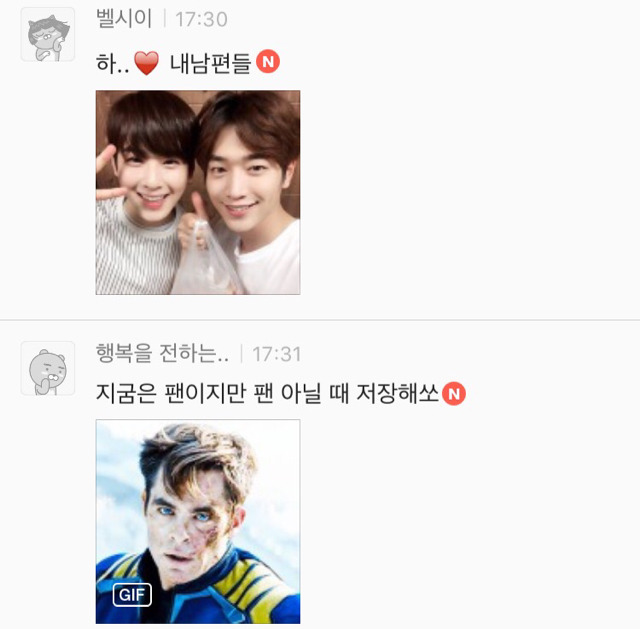Play the GIF in 행복을 전하는.. comment
This screenshot has height=629, width=640.
tap(198, 521)
